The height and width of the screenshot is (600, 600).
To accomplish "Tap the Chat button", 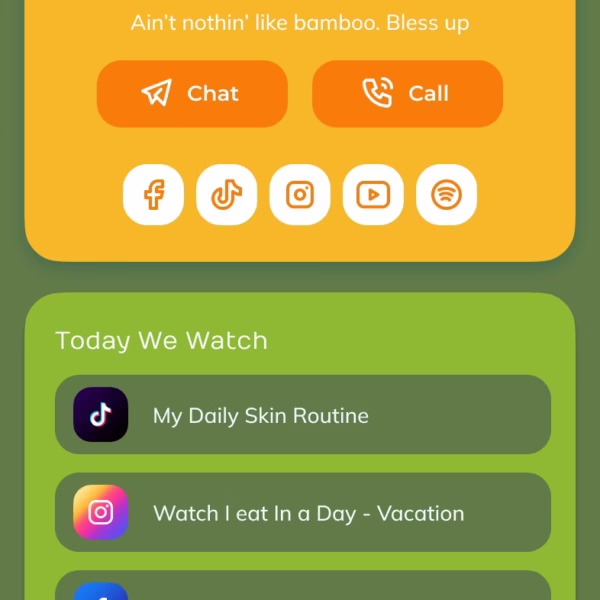I will 192,94.
